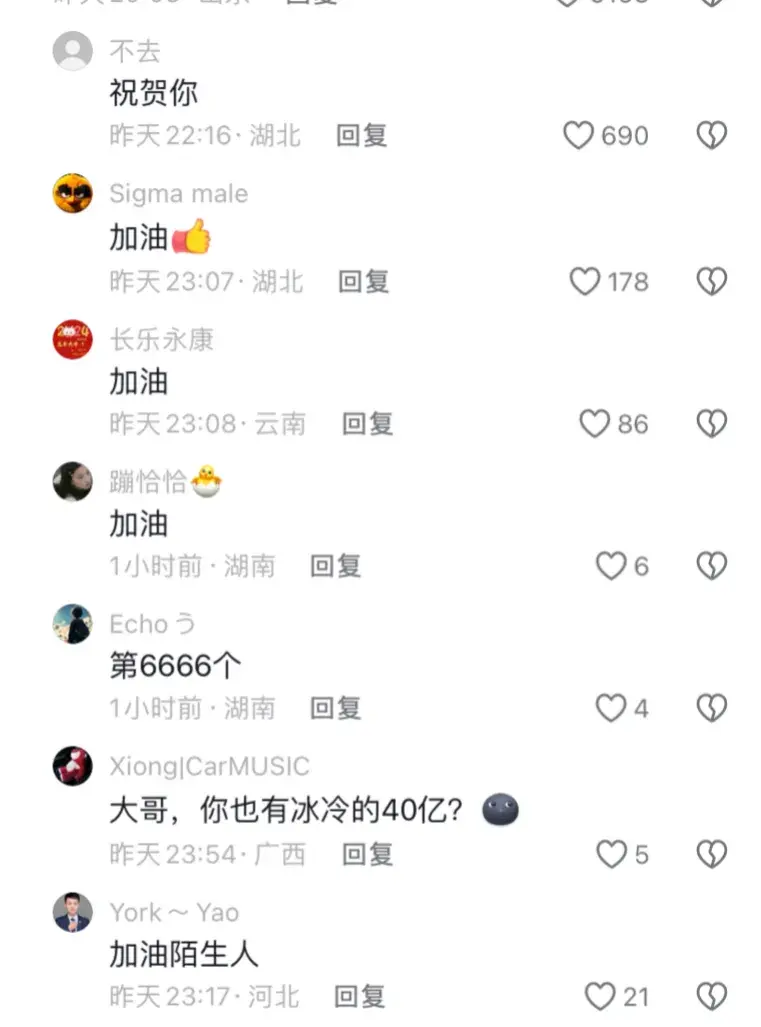The image size is (761, 1027).
Task: Open York ~ Yao's profile avatar
Action: (72, 911)
